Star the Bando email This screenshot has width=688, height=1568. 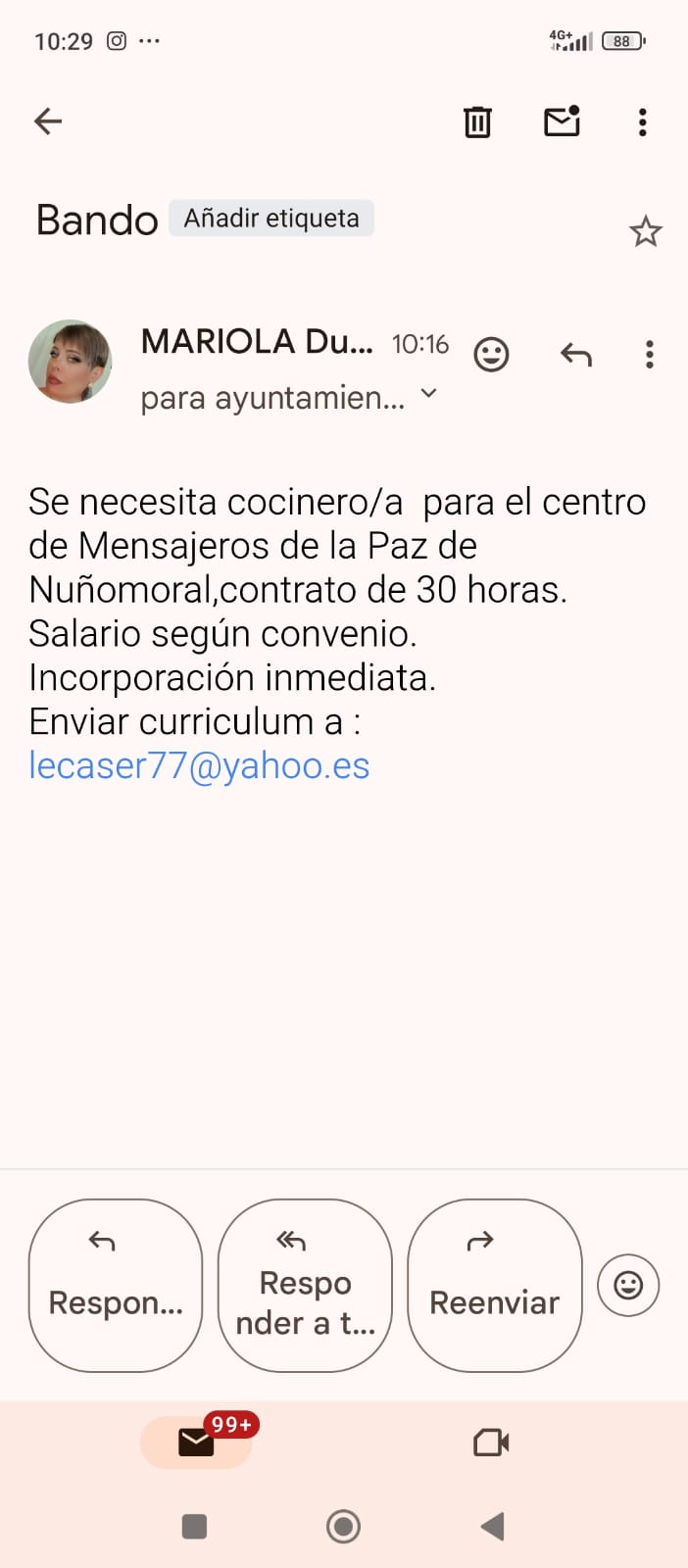coord(645,232)
